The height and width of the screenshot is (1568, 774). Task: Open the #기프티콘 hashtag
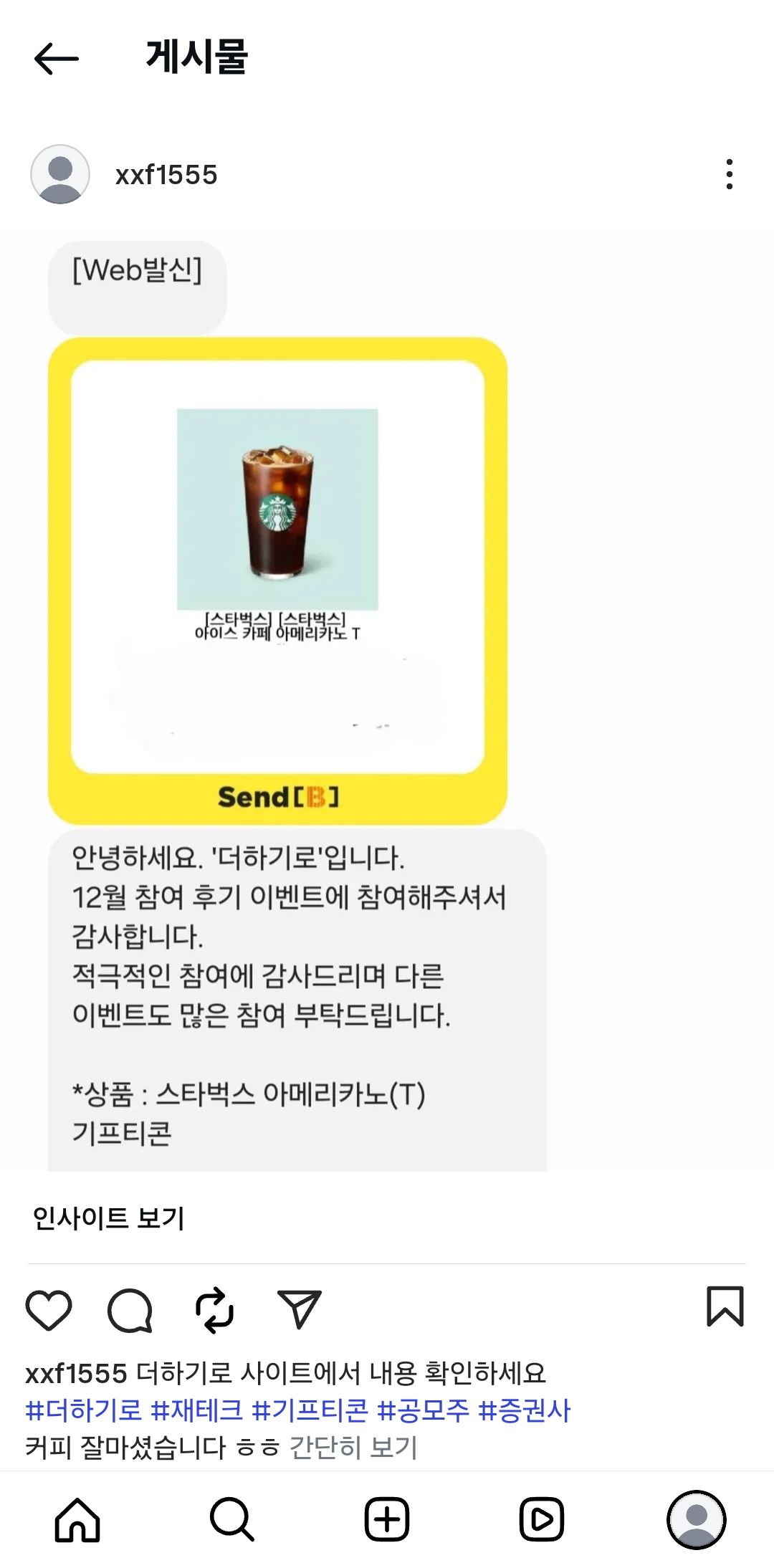(x=310, y=1410)
